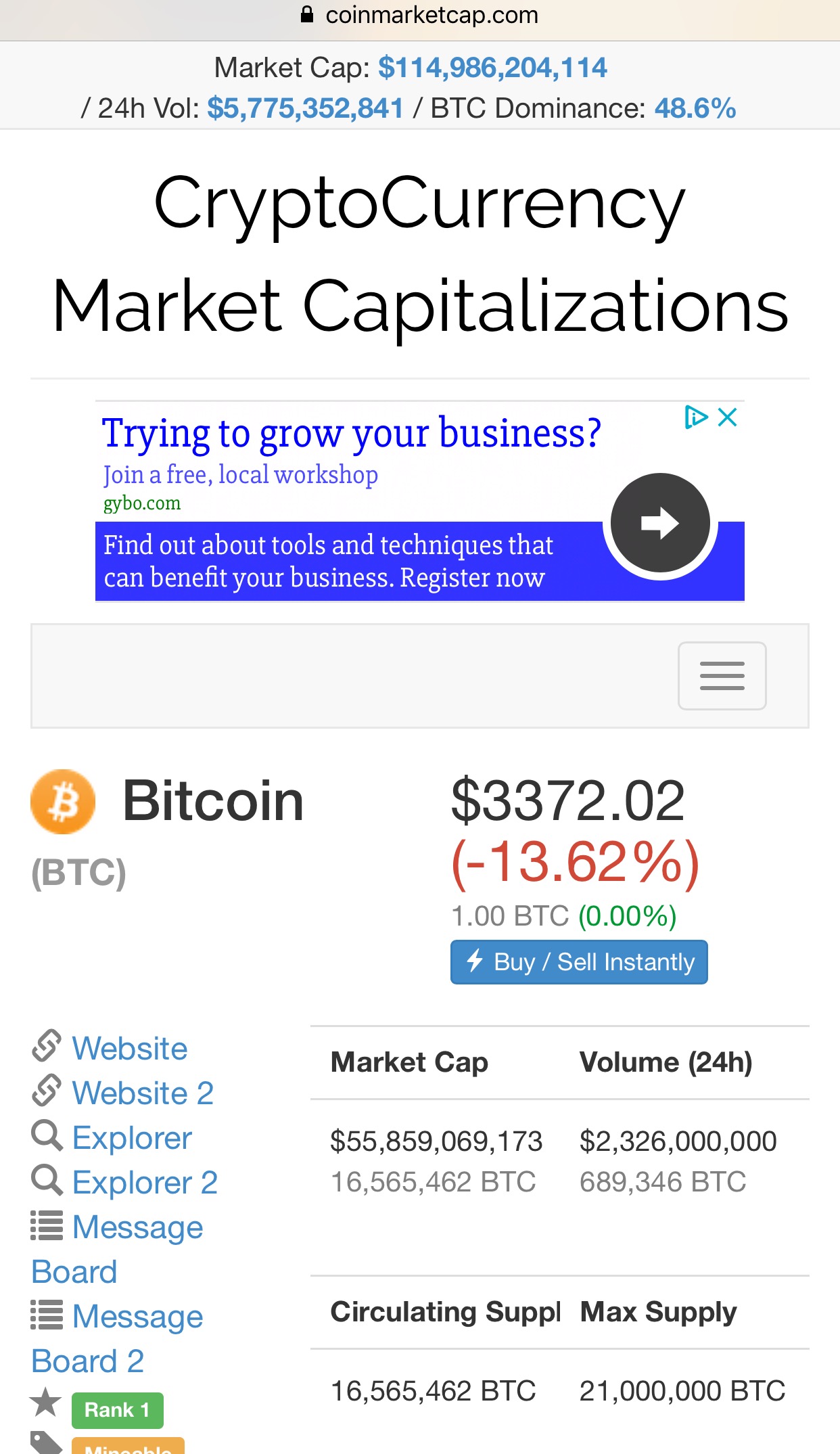
Task: Close the gybo.com advertisement
Action: coord(728,417)
